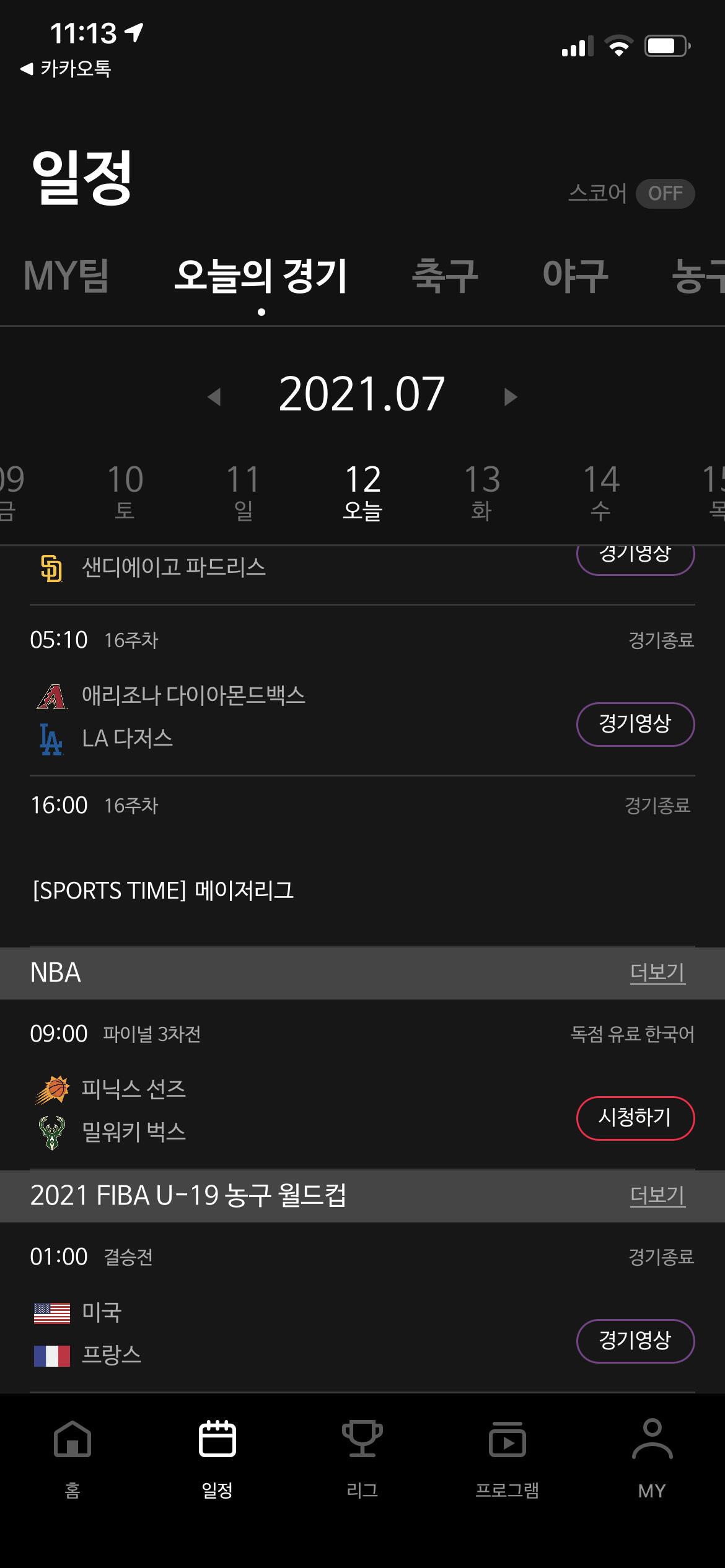
Task: Tap 시청하기 for 피닉스 선즈 game
Action: click(x=635, y=1118)
